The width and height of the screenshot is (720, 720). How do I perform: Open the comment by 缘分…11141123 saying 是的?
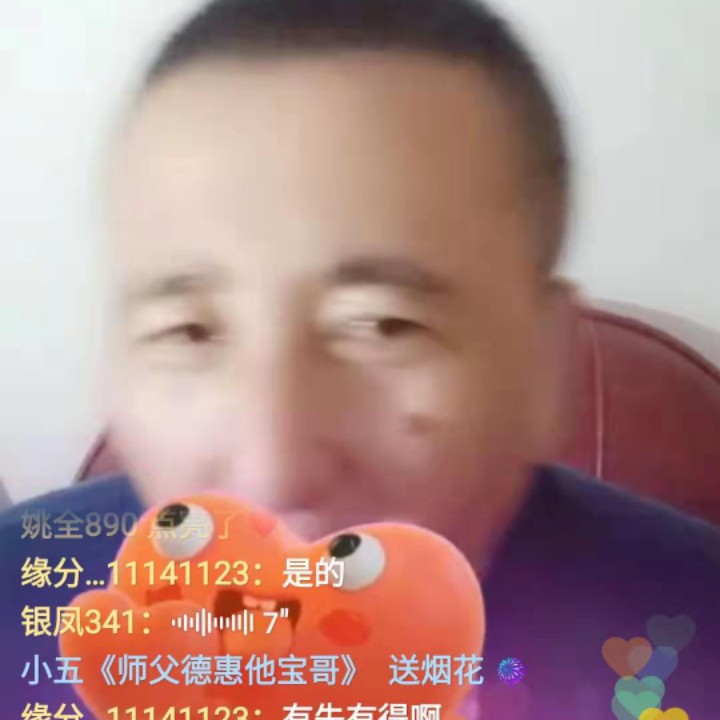coord(183,574)
